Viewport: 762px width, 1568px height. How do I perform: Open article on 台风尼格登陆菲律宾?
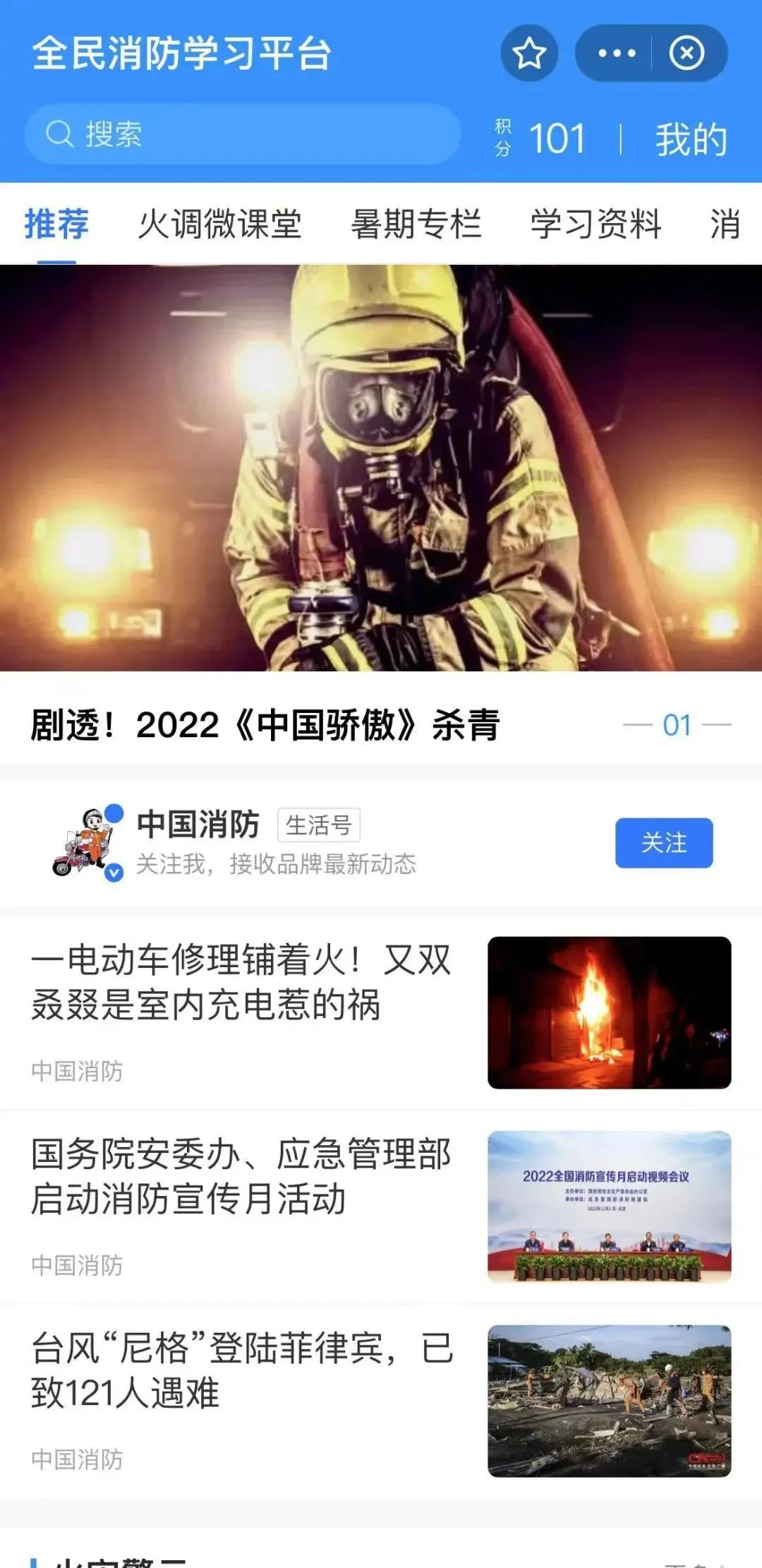click(x=240, y=1370)
